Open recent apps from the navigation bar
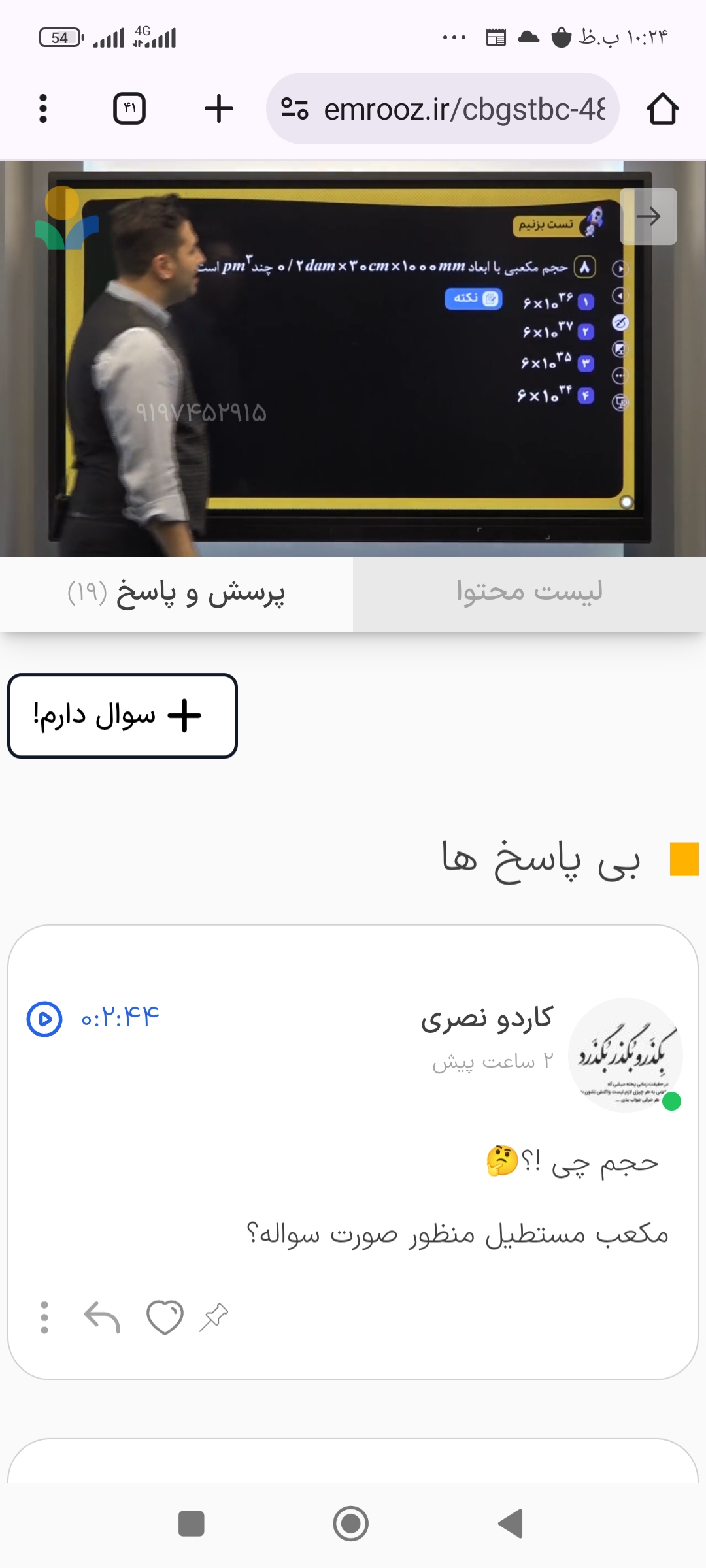706x1568 pixels. point(192,1524)
